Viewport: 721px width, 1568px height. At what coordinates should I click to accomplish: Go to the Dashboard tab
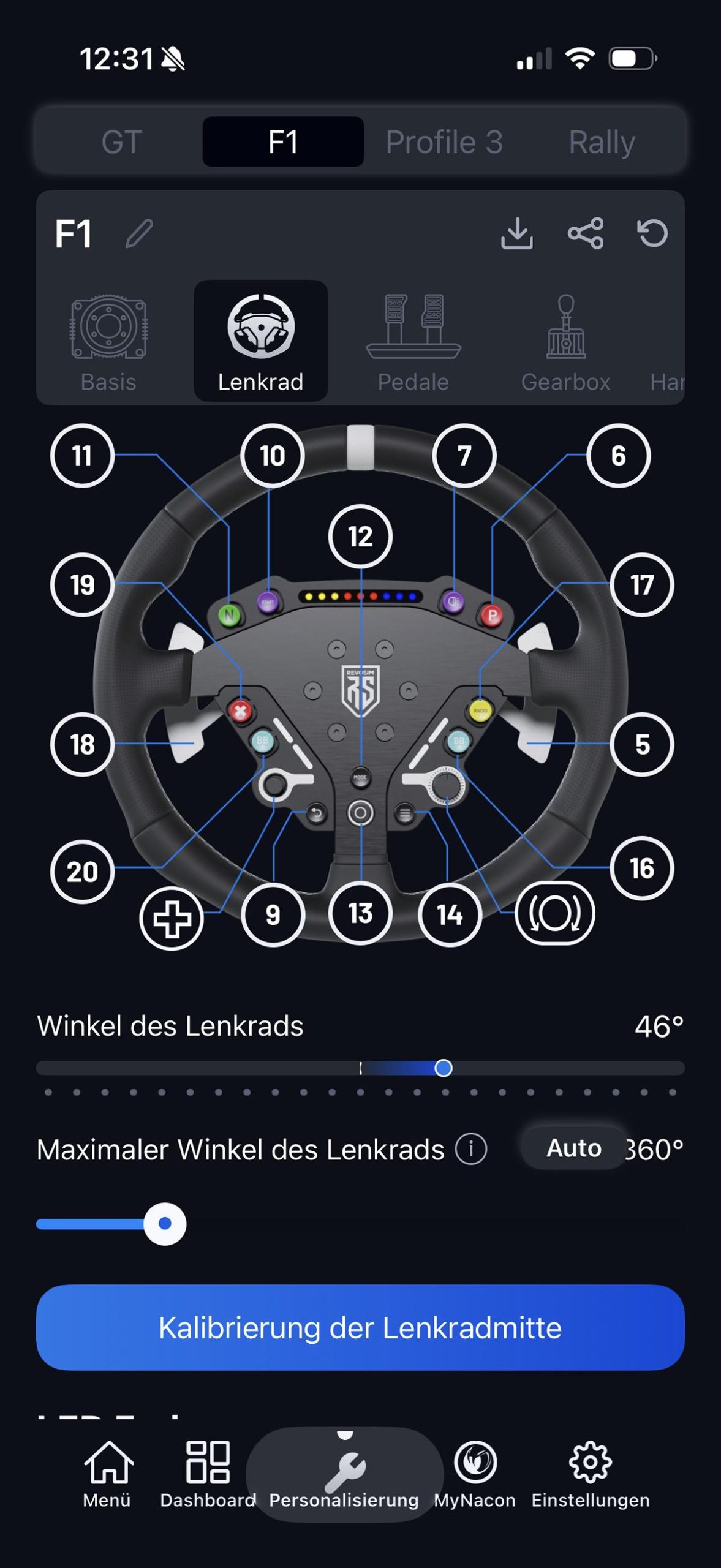tap(208, 1474)
